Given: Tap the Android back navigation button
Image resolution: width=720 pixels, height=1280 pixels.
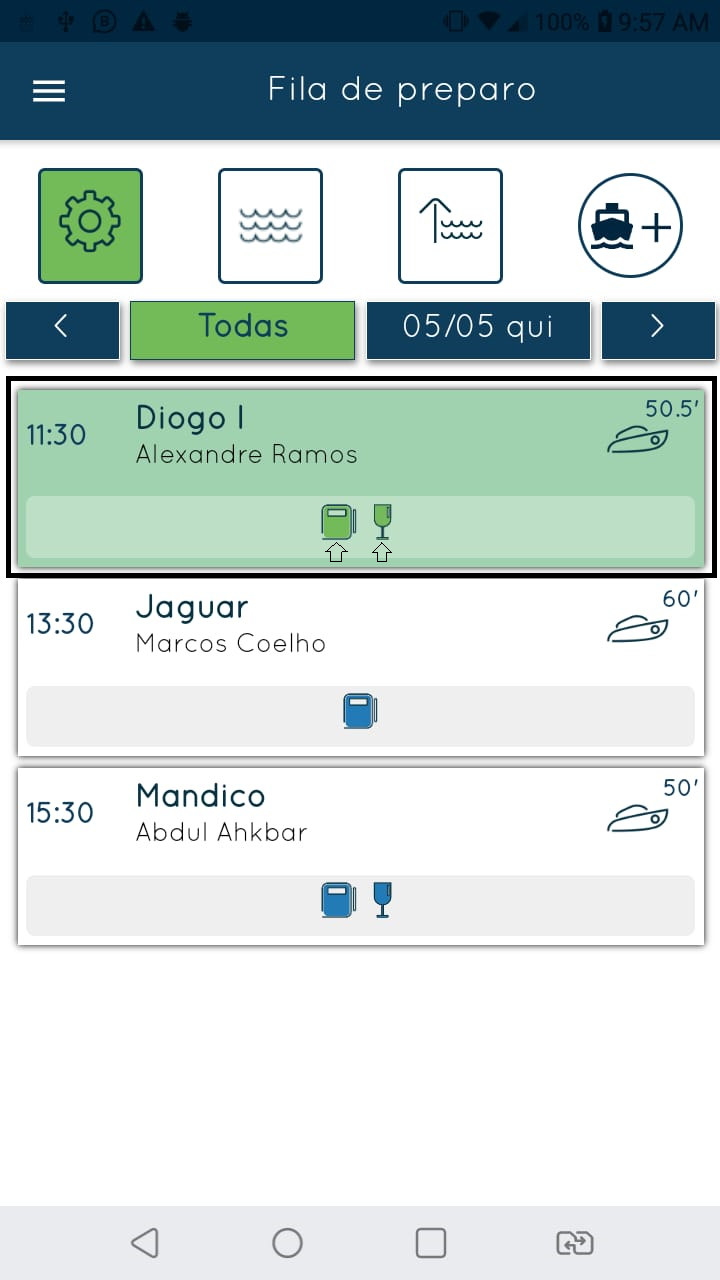Looking at the screenshot, I should coord(144,1242).
